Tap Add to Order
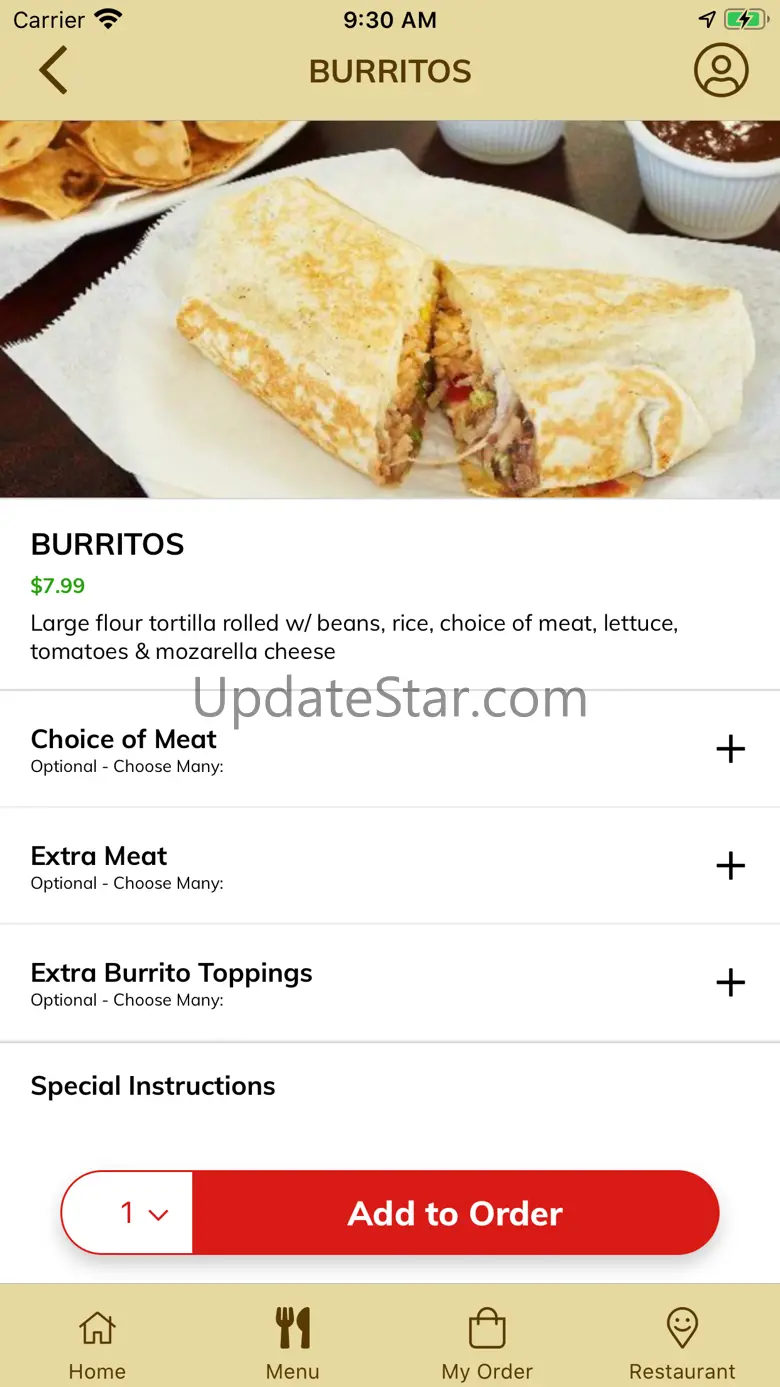The width and height of the screenshot is (780, 1387). 456,1213
